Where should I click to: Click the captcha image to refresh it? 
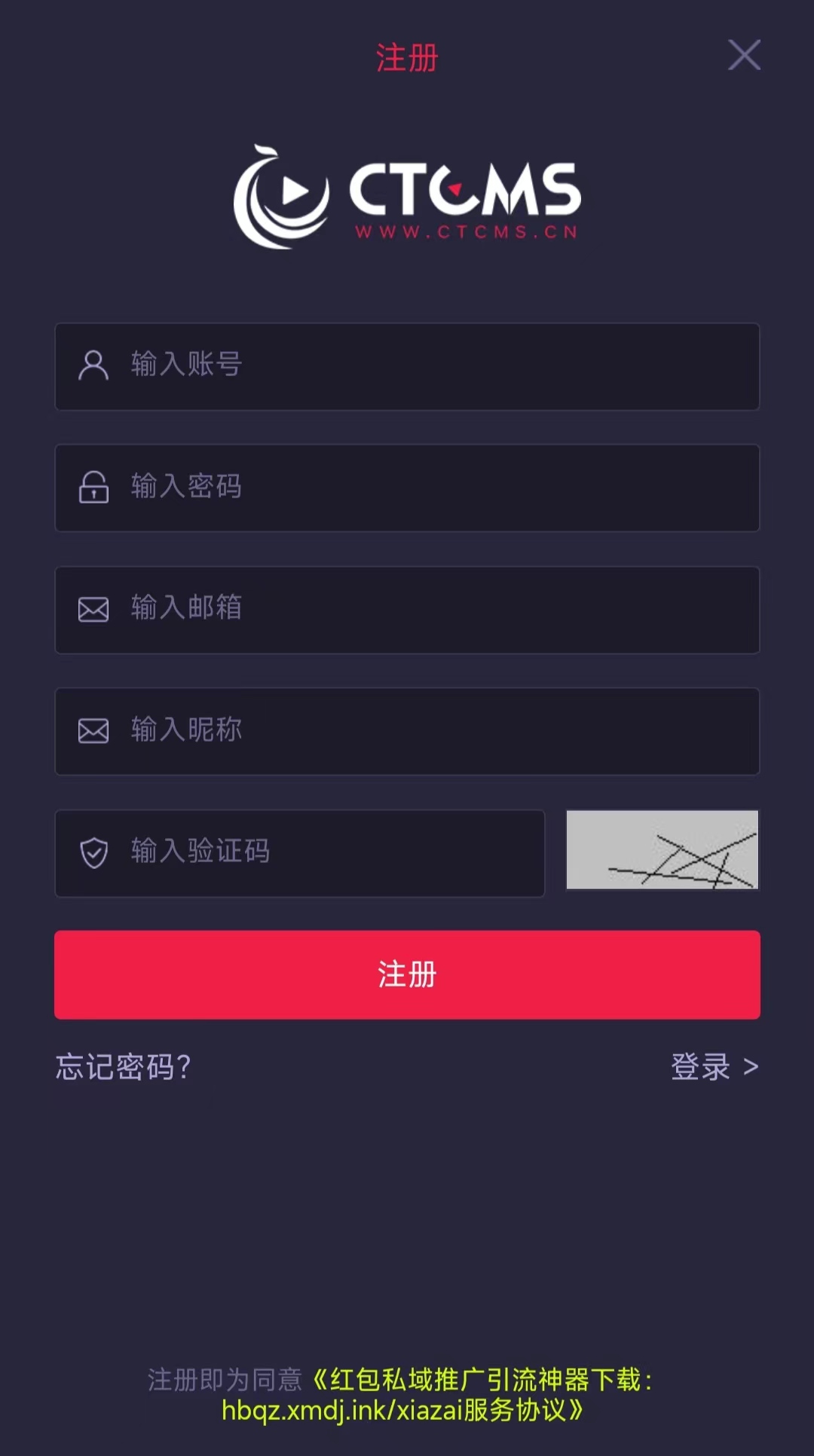click(x=662, y=850)
